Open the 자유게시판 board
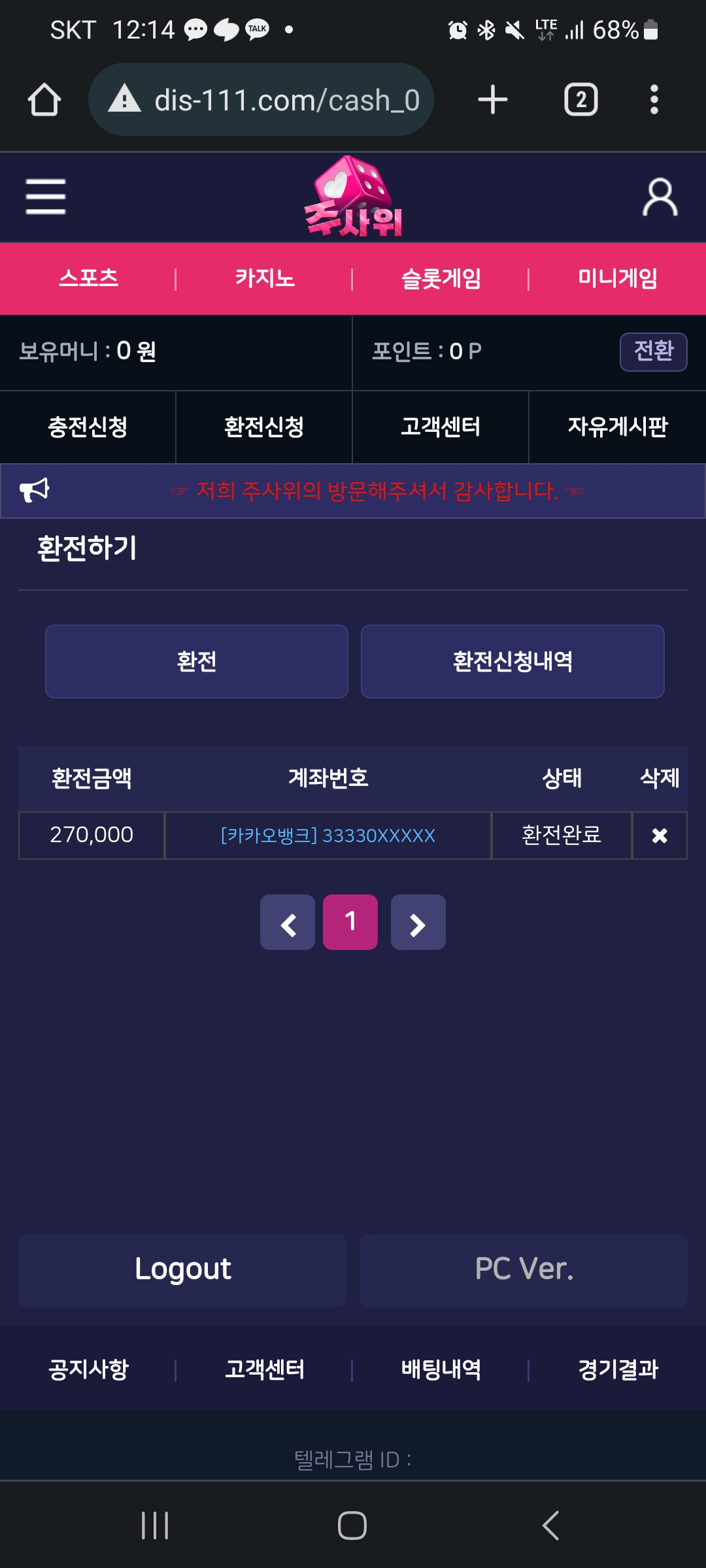This screenshot has height=1568, width=706. click(618, 427)
